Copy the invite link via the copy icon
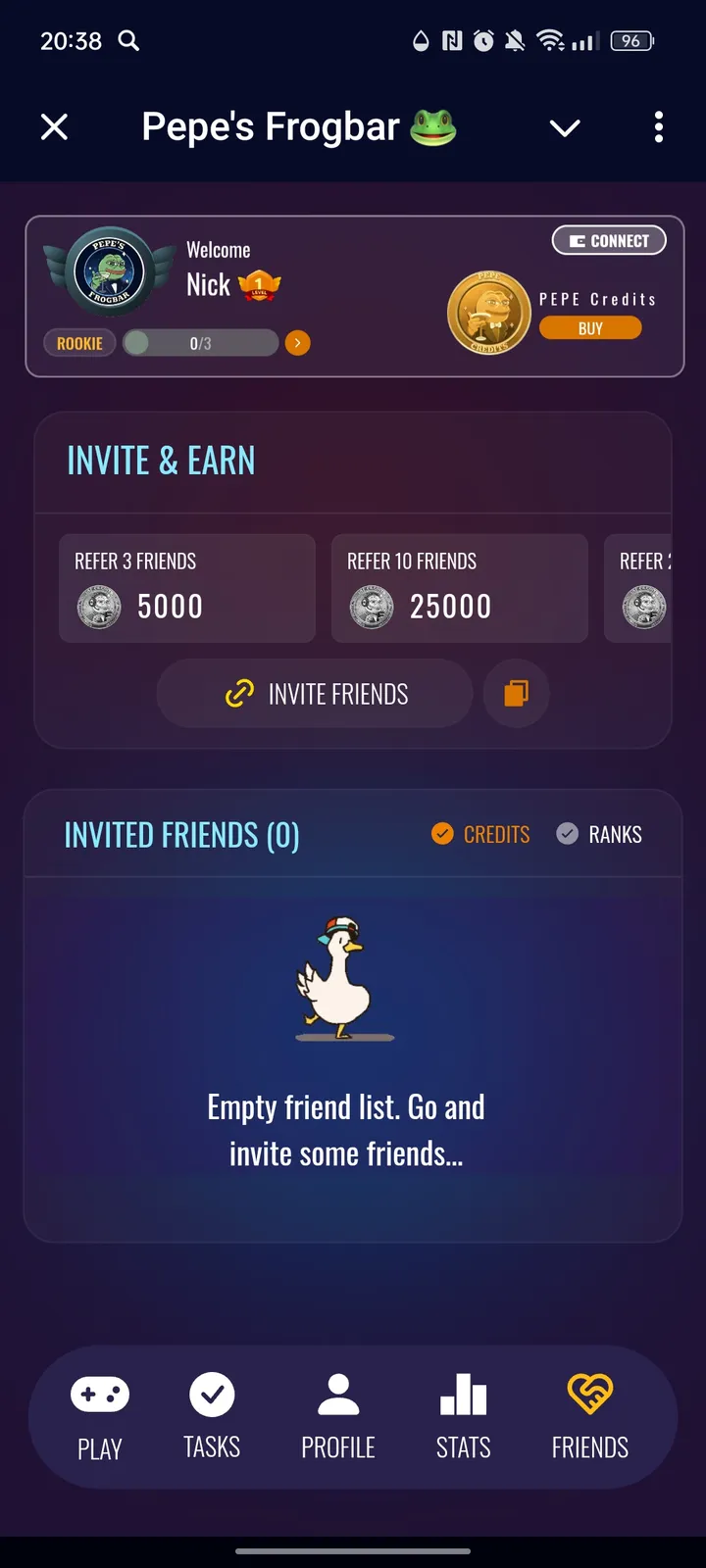This screenshot has height=1568, width=706. 516,693
